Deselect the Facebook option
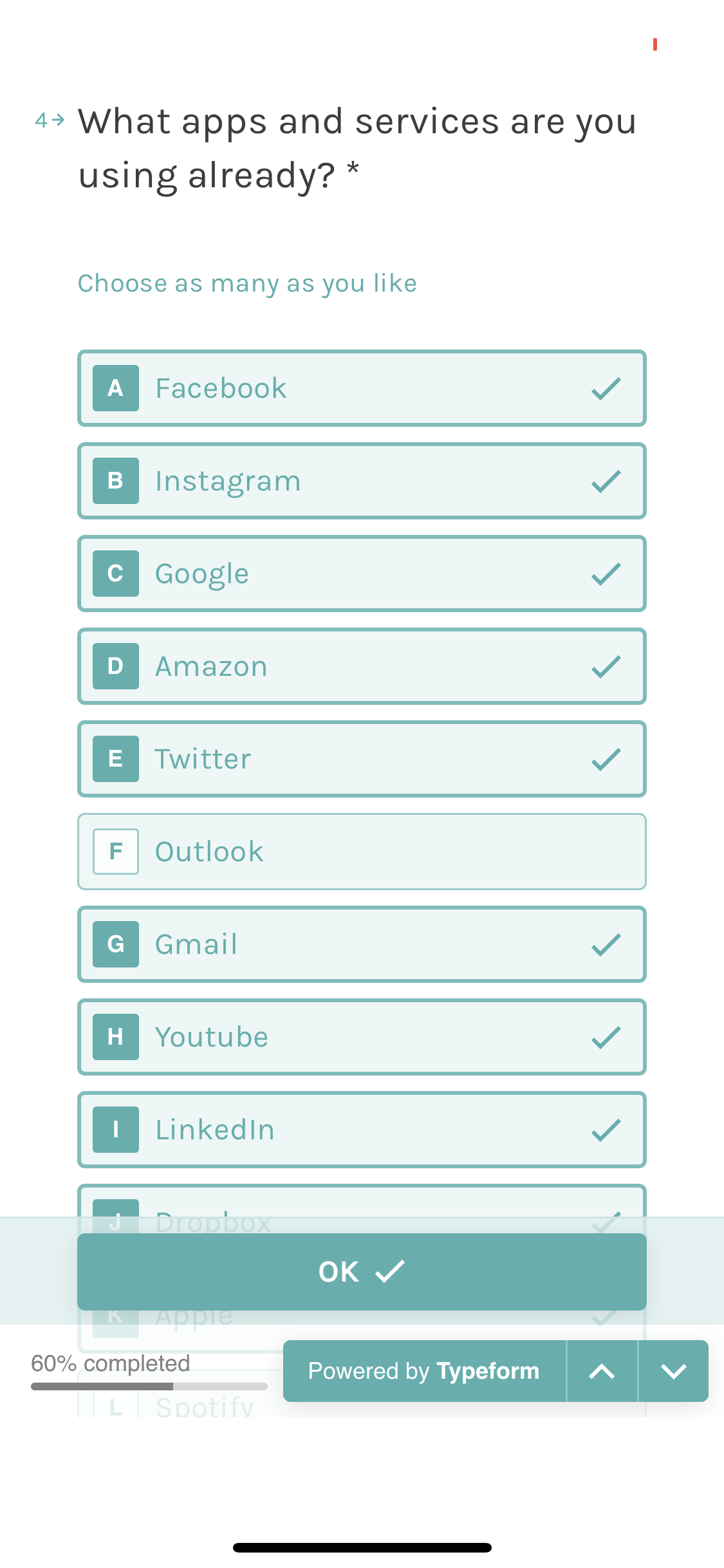 click(362, 388)
